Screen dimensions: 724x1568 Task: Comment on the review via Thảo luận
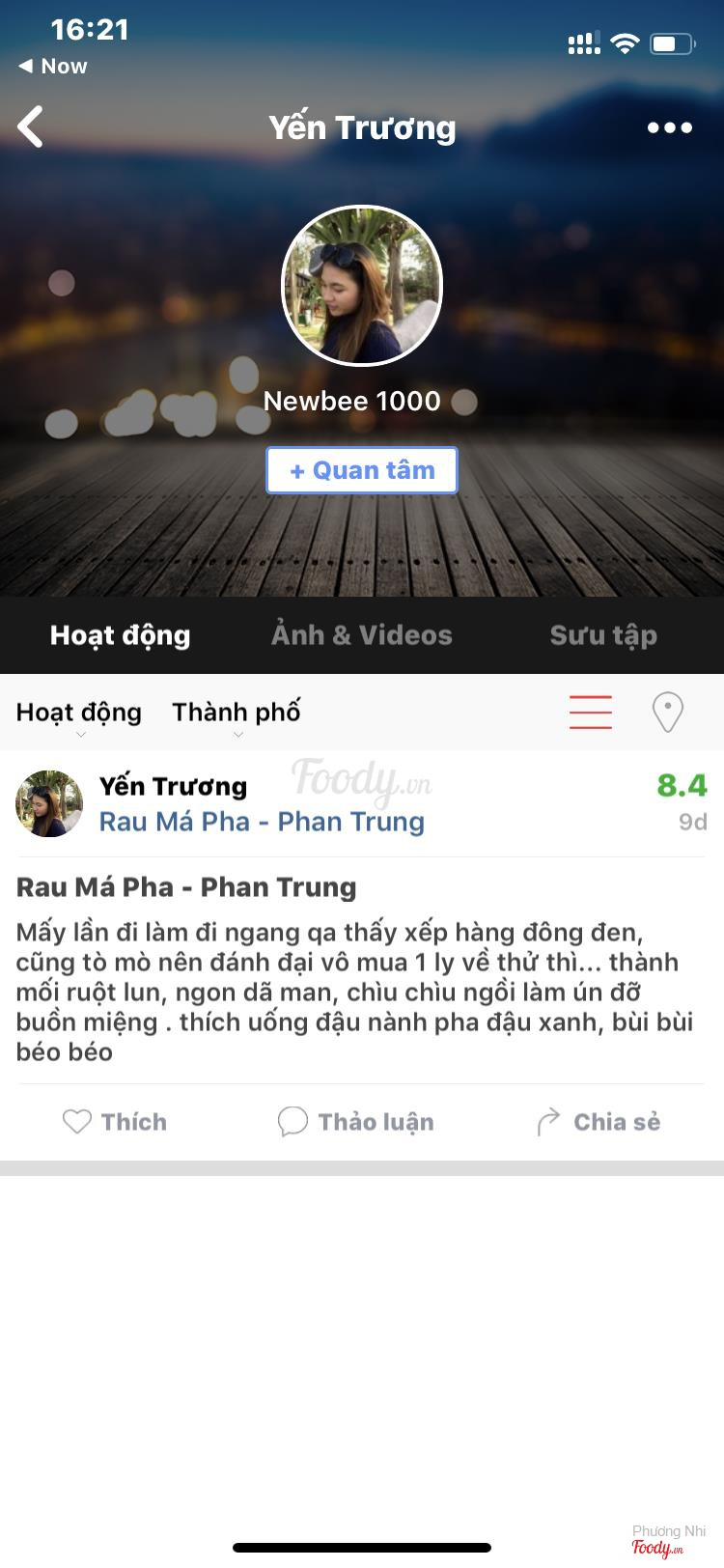click(x=356, y=1122)
